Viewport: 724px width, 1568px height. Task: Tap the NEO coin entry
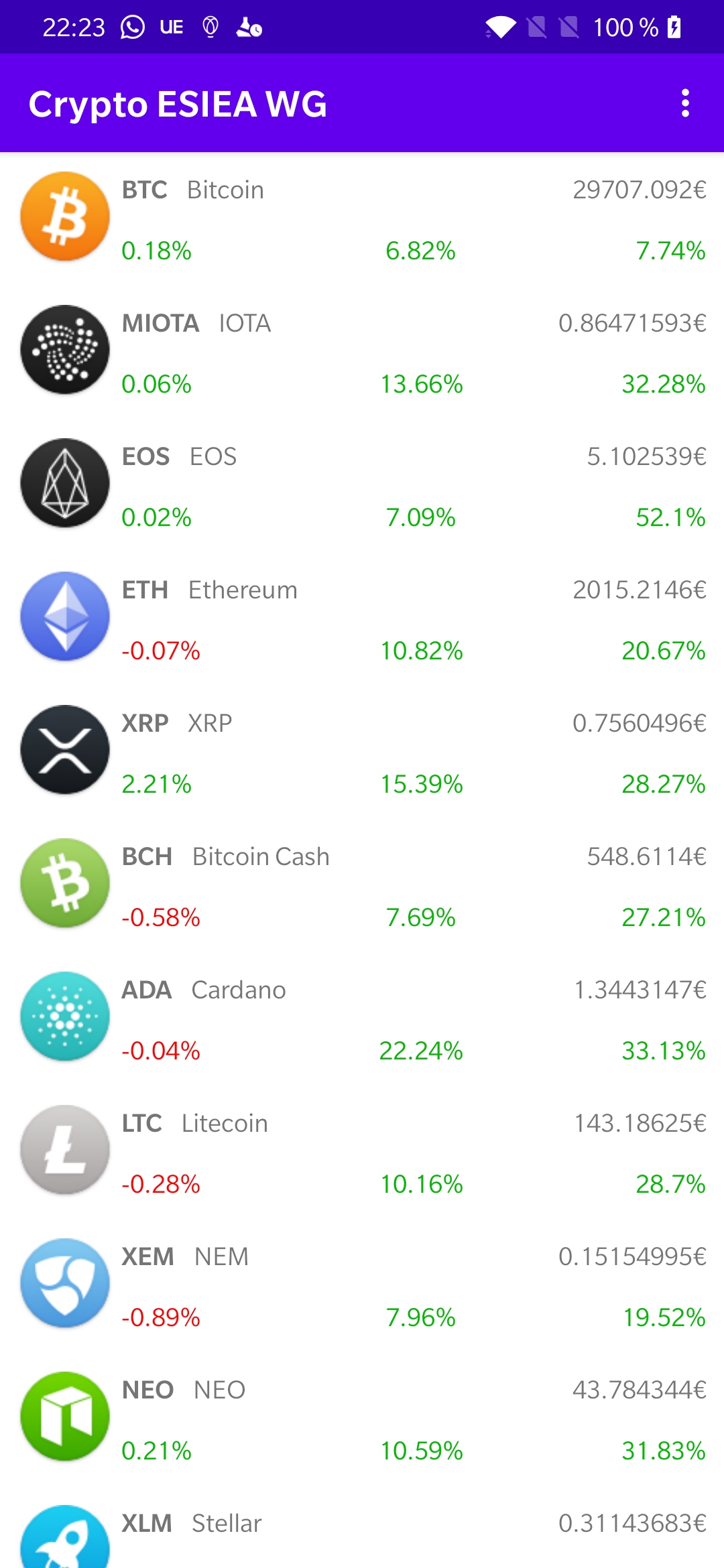point(362,1419)
